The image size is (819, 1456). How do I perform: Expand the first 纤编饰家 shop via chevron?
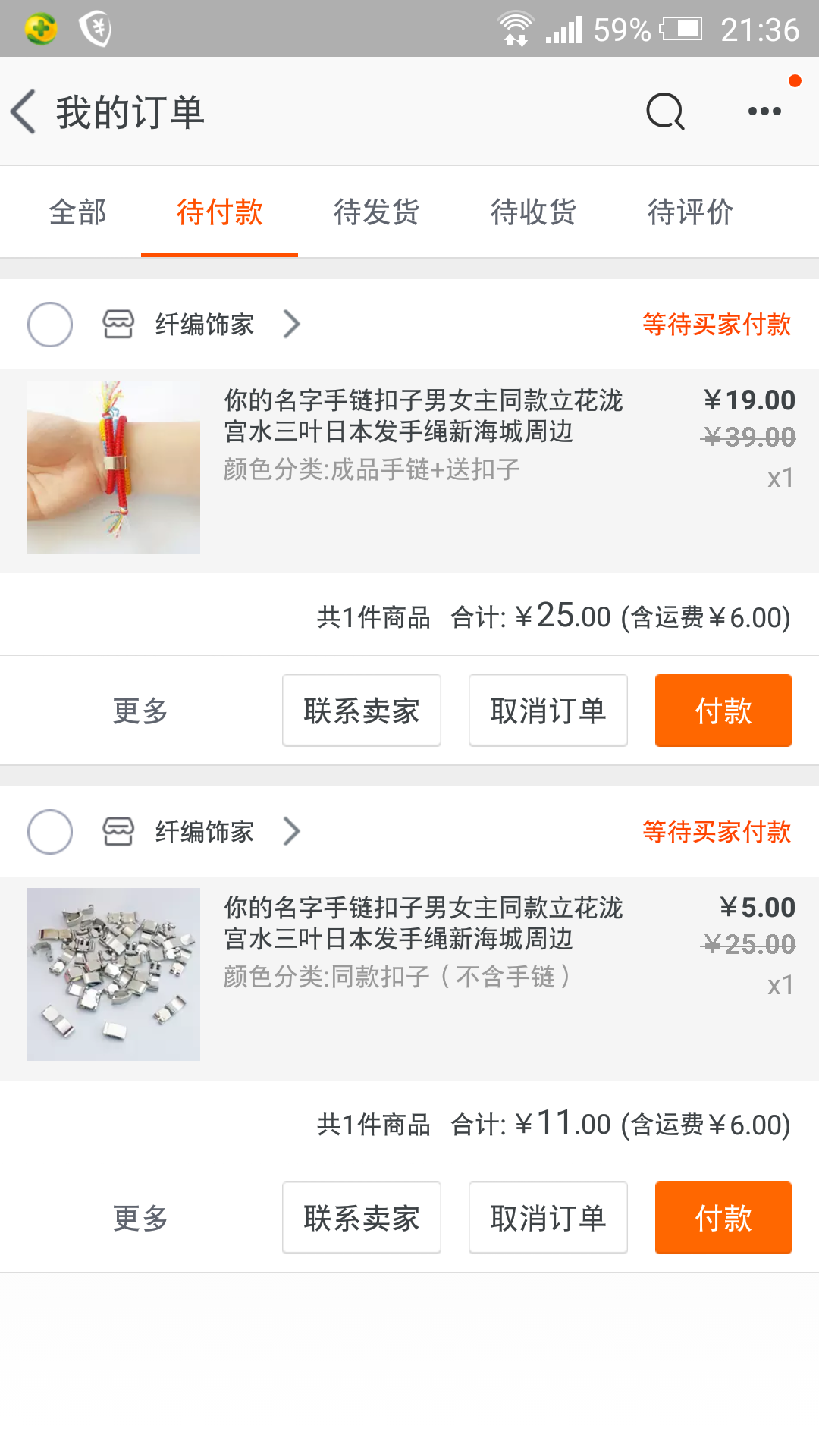click(x=290, y=324)
